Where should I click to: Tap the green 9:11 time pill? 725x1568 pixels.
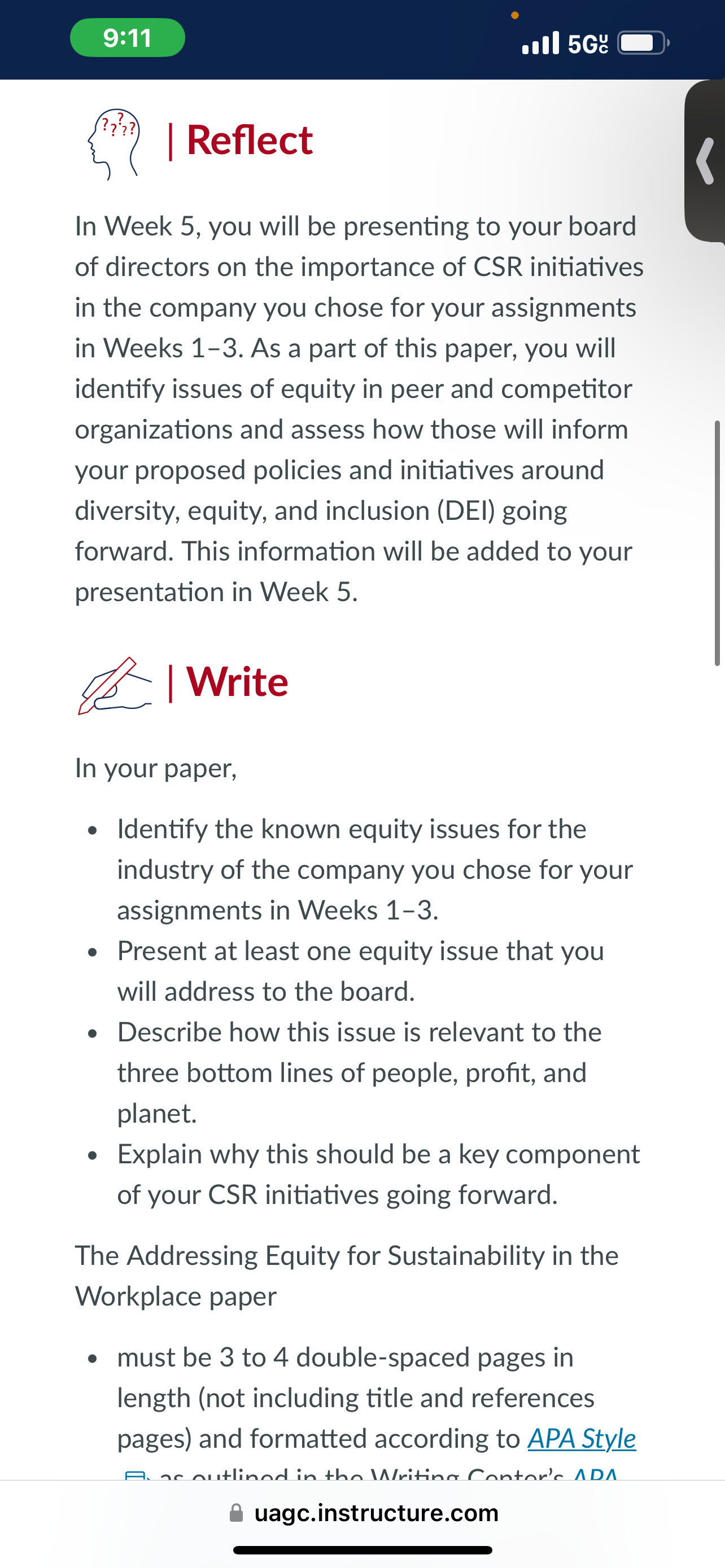[128, 38]
